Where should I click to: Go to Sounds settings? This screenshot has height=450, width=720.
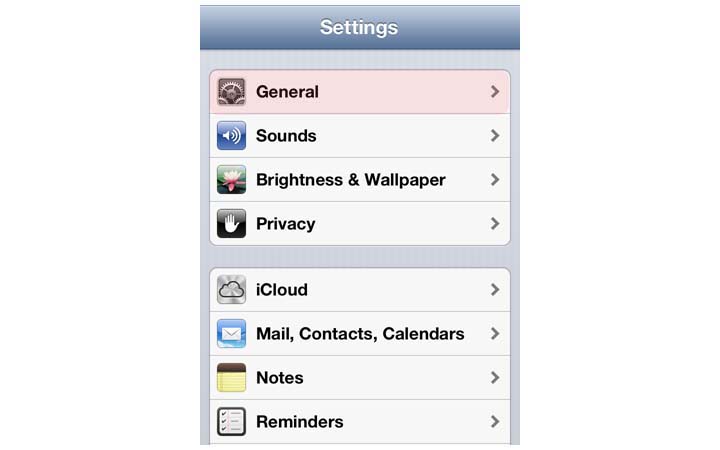(359, 136)
